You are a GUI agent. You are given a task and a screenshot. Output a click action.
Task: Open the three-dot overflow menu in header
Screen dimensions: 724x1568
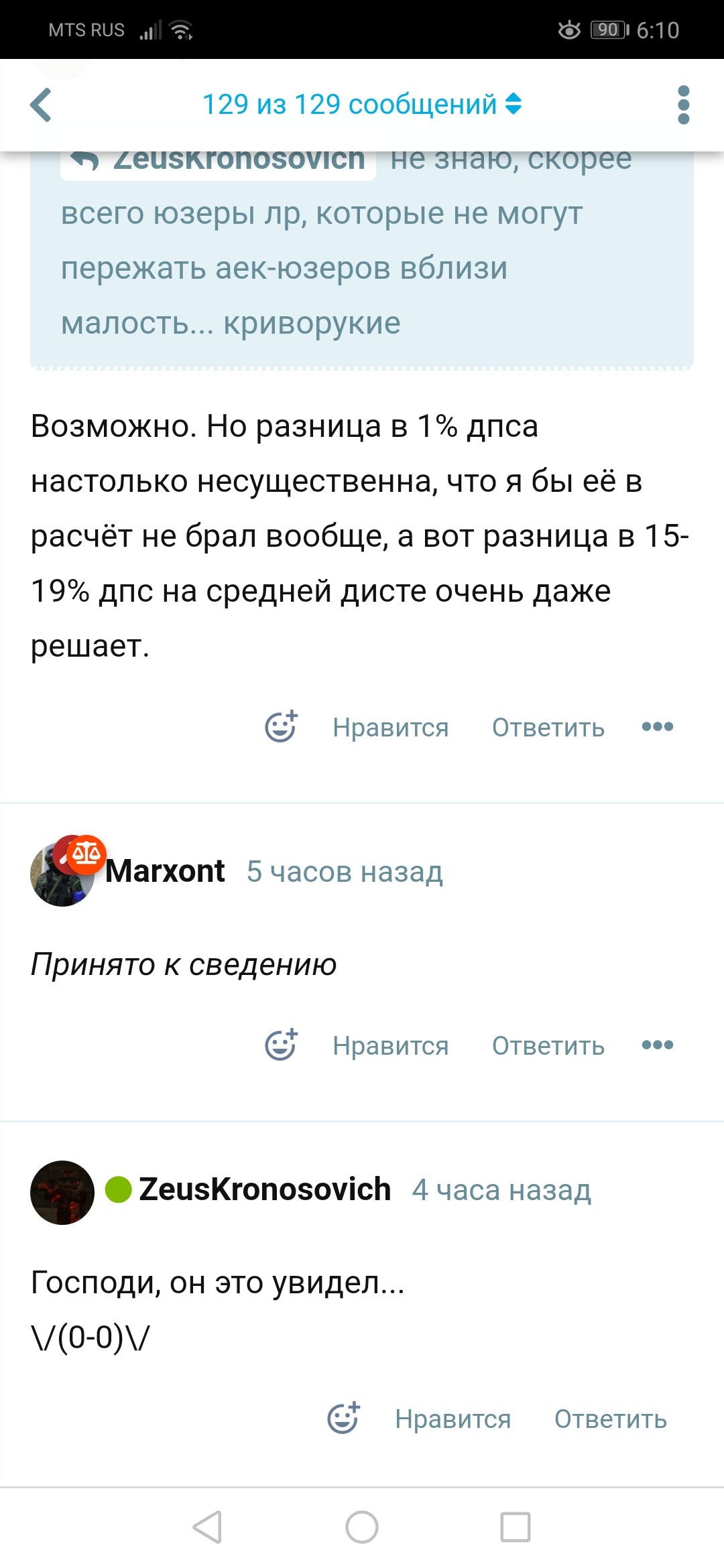683,105
